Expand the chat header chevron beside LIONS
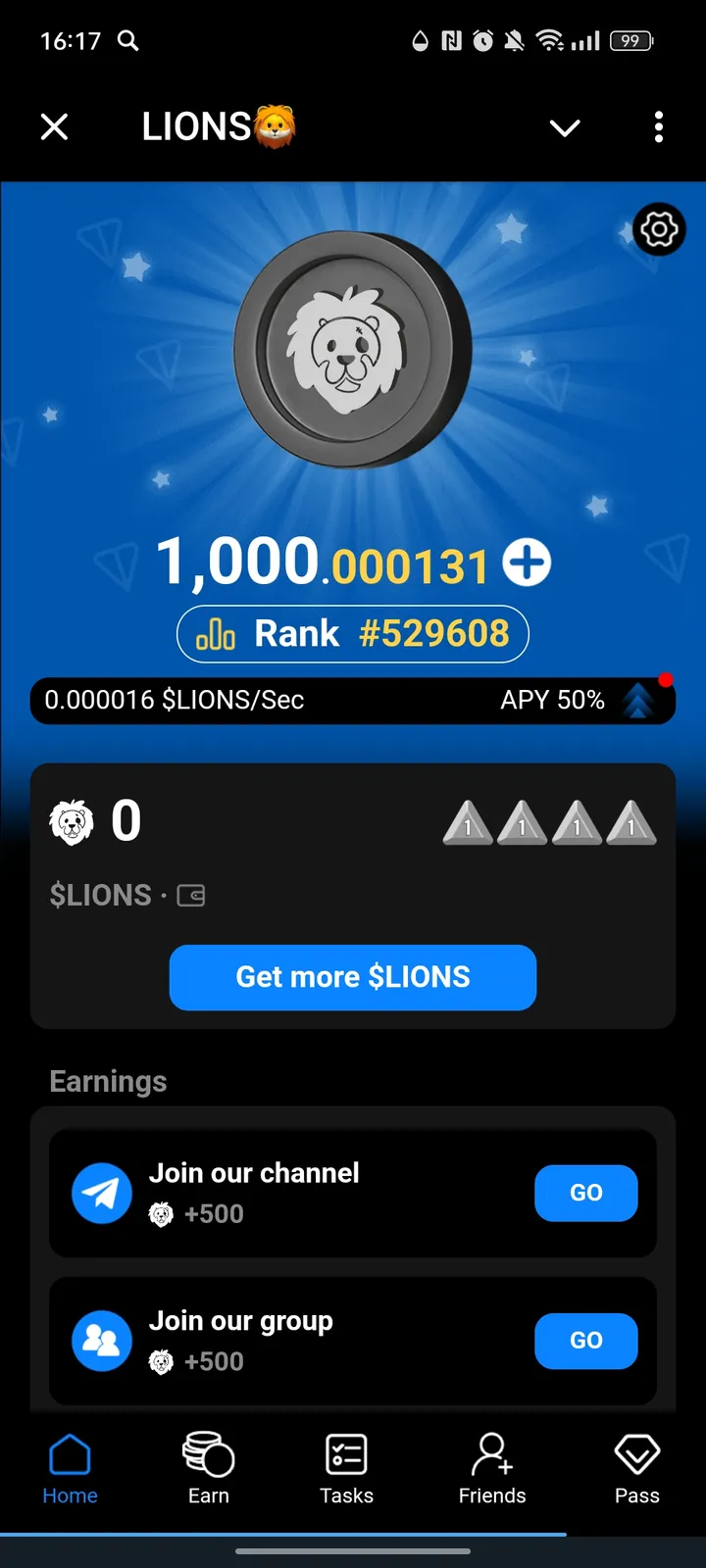 coord(565,127)
